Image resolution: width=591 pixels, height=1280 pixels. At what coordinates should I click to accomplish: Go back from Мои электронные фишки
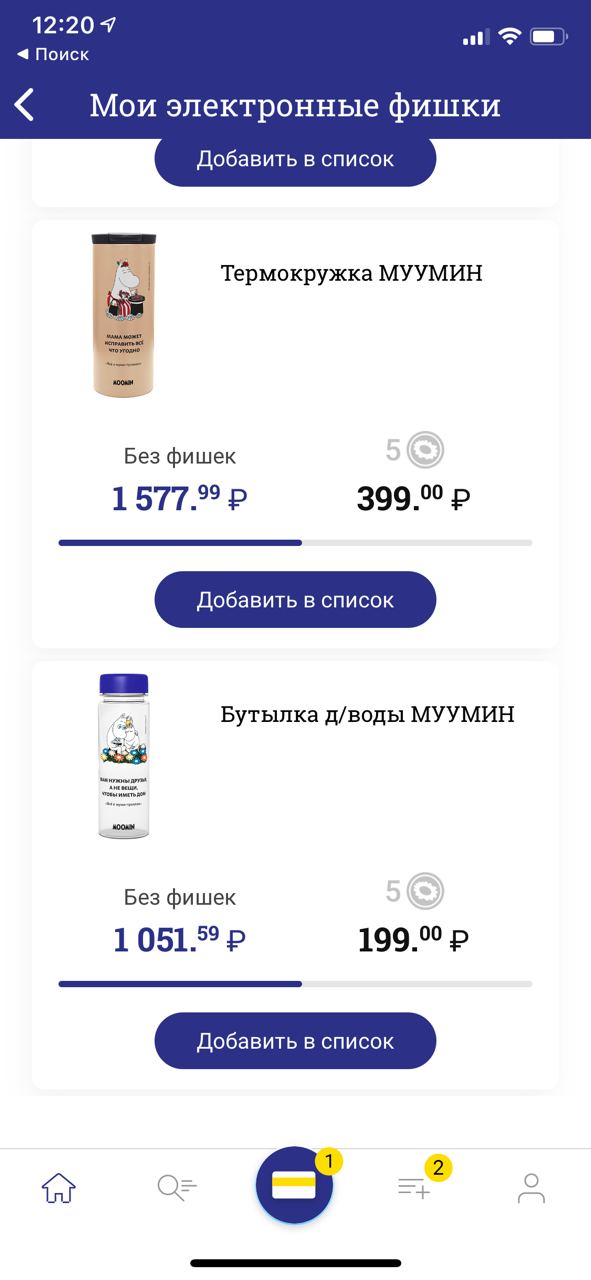pos(25,105)
